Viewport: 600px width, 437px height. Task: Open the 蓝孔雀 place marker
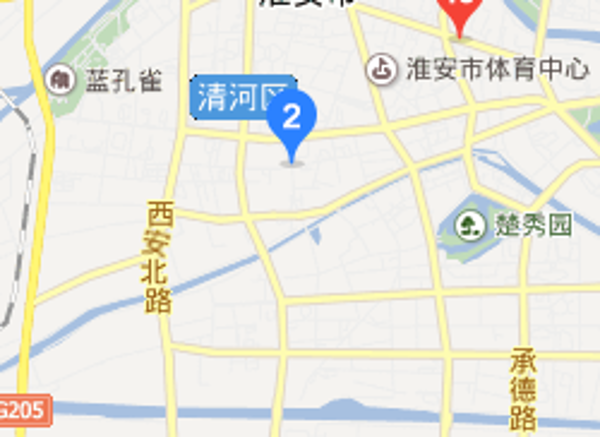[62, 79]
